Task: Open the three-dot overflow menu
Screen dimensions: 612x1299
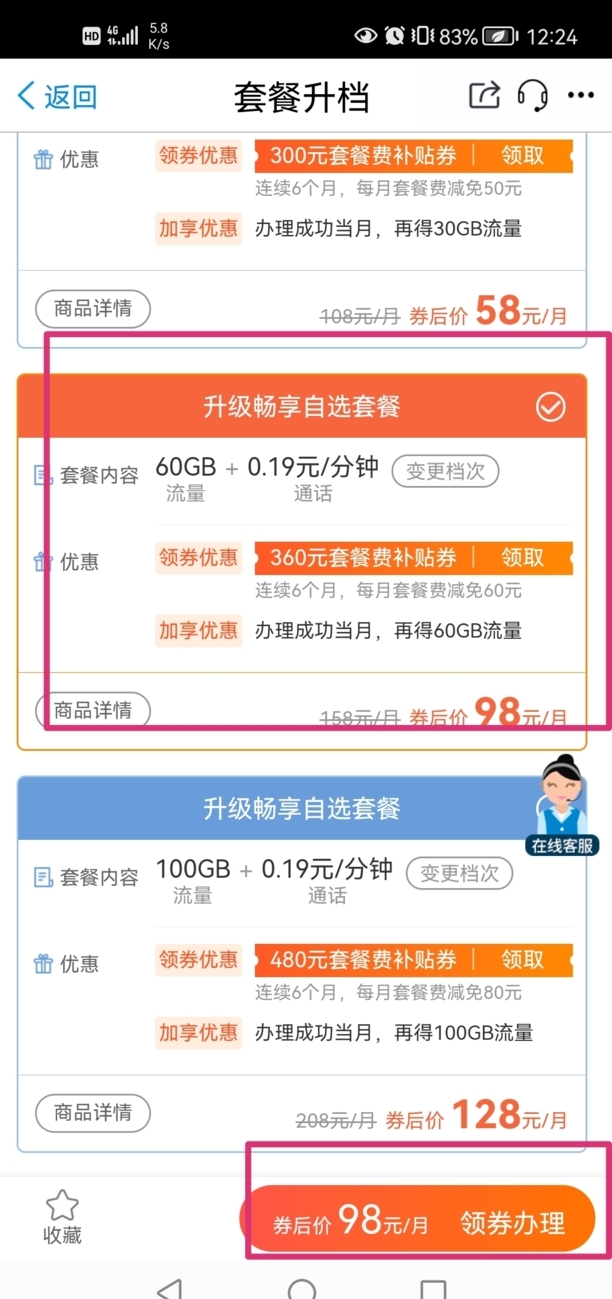Action: [x=581, y=96]
